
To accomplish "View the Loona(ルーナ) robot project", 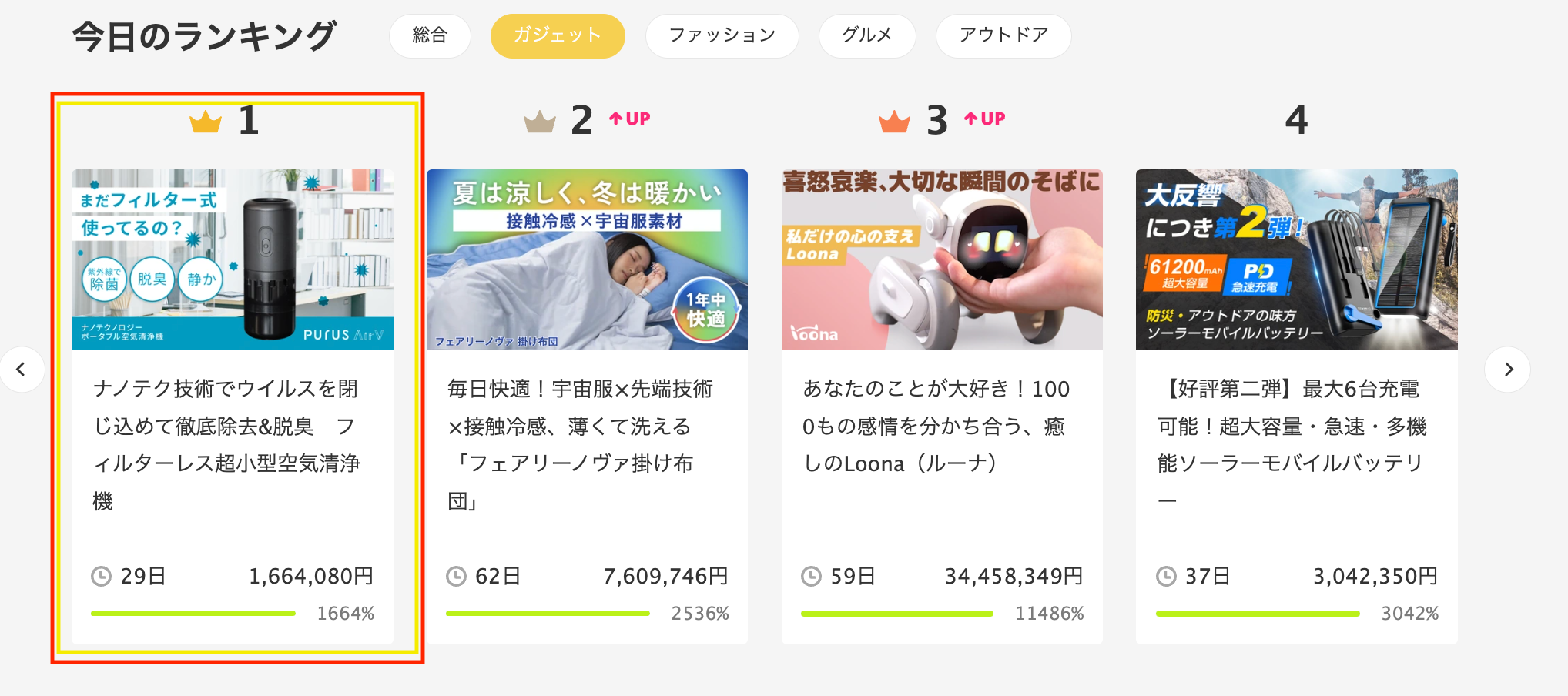I will [x=941, y=407].
